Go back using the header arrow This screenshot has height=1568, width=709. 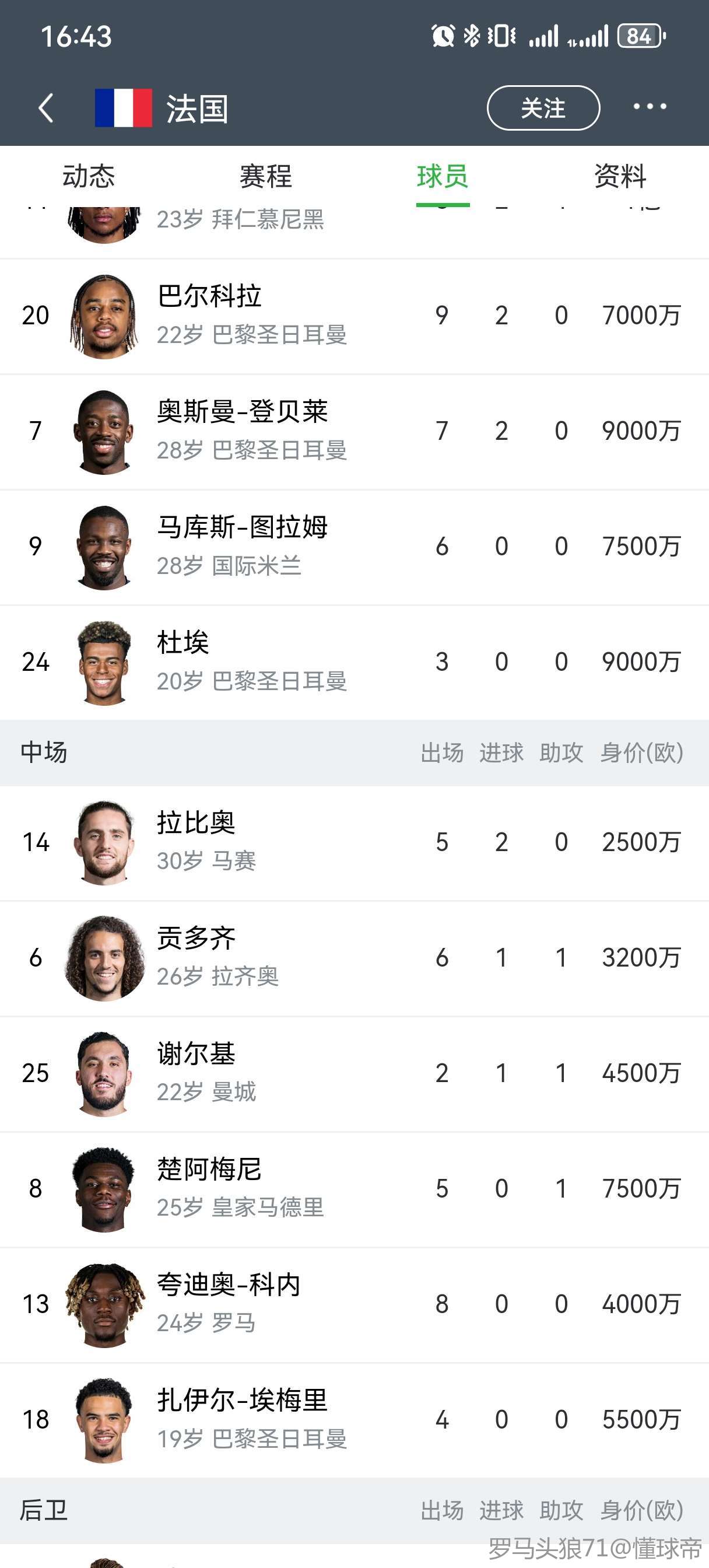(x=46, y=108)
